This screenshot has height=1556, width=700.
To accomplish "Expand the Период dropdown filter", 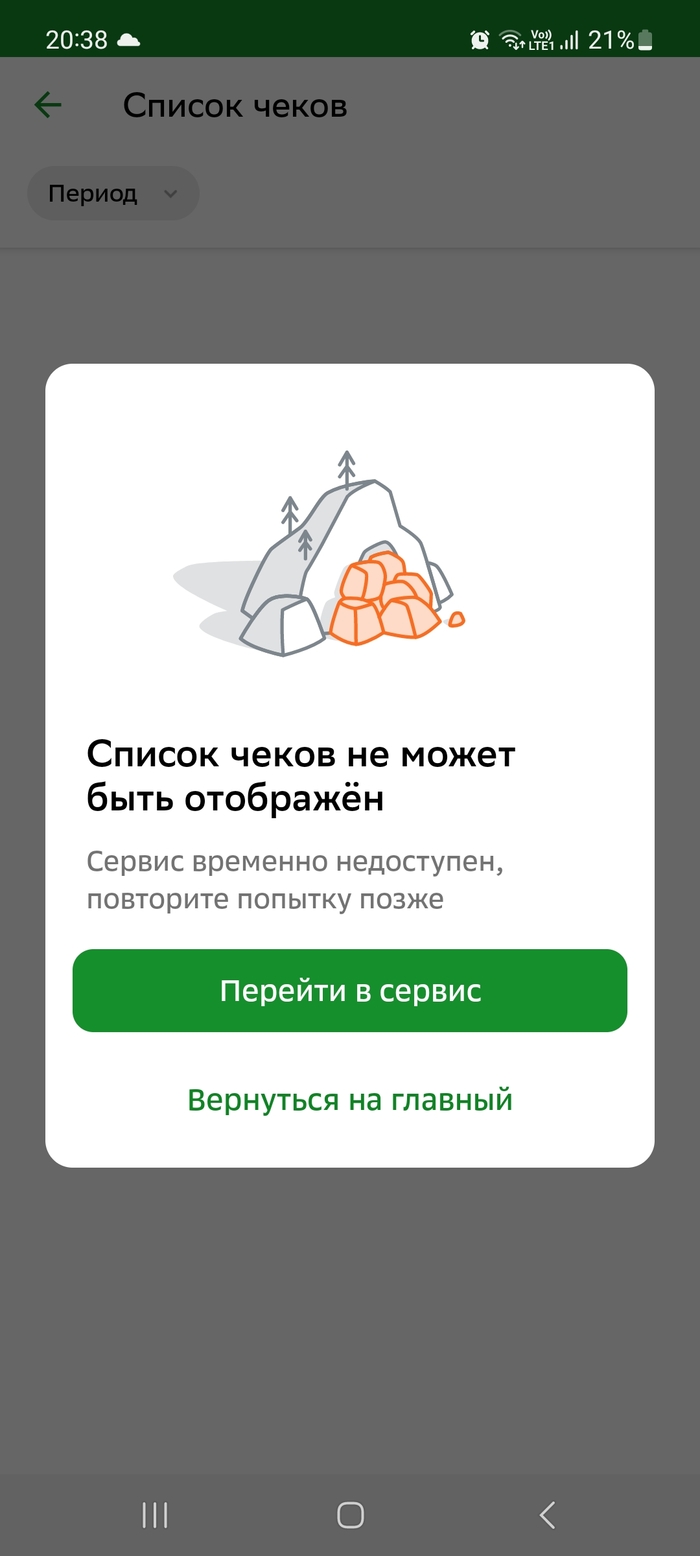I will point(113,193).
